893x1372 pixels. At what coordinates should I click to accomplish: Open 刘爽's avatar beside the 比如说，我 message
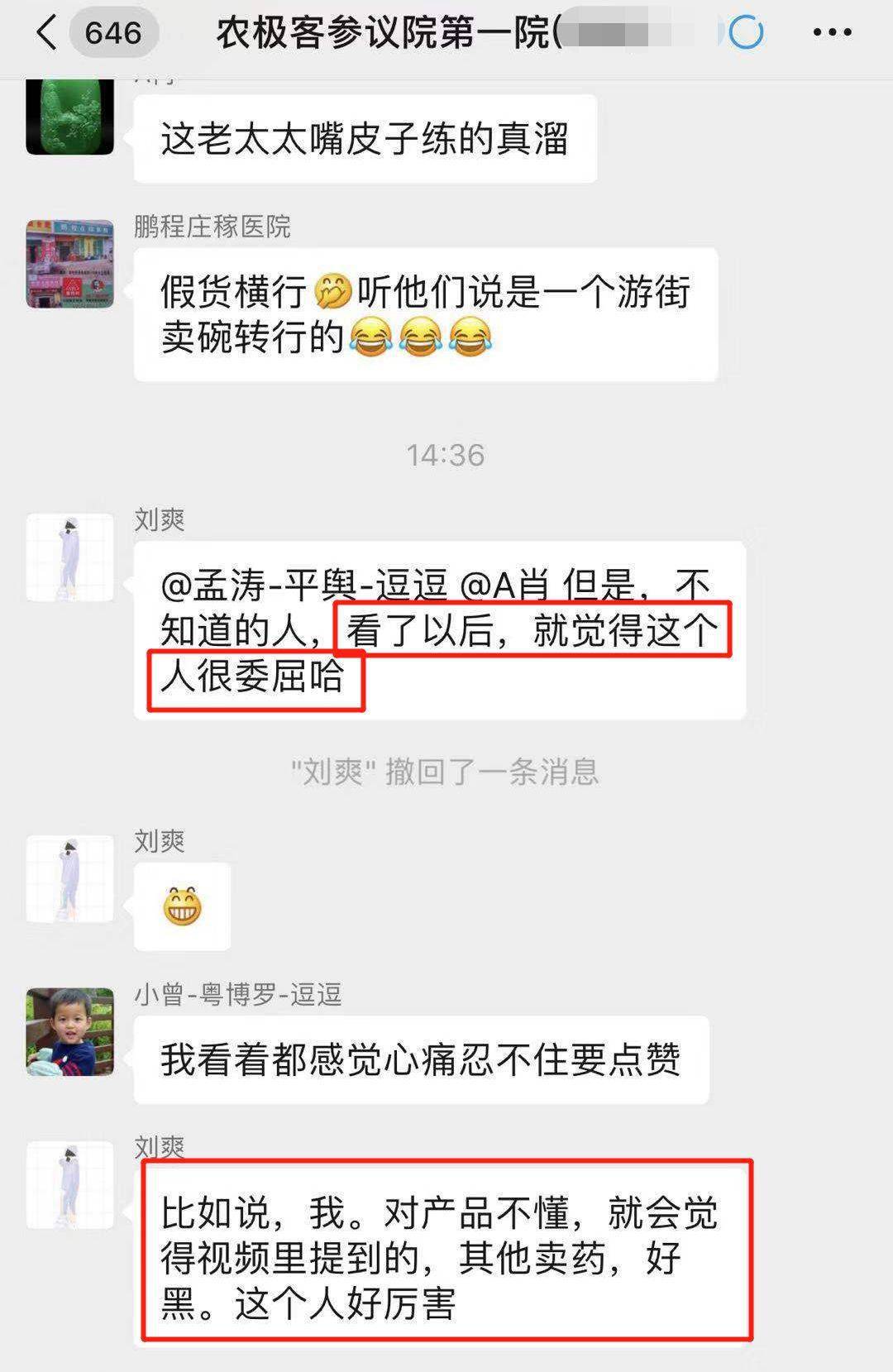pos(69,1184)
